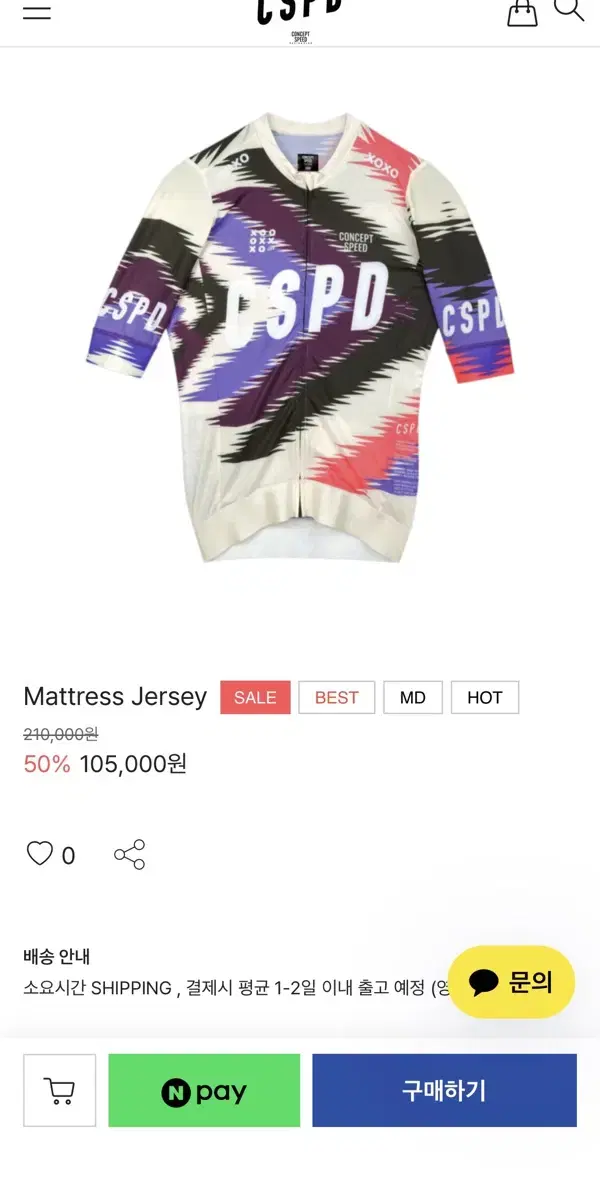
Task: Tap 구매하기 to buy now
Action: tap(444, 1090)
